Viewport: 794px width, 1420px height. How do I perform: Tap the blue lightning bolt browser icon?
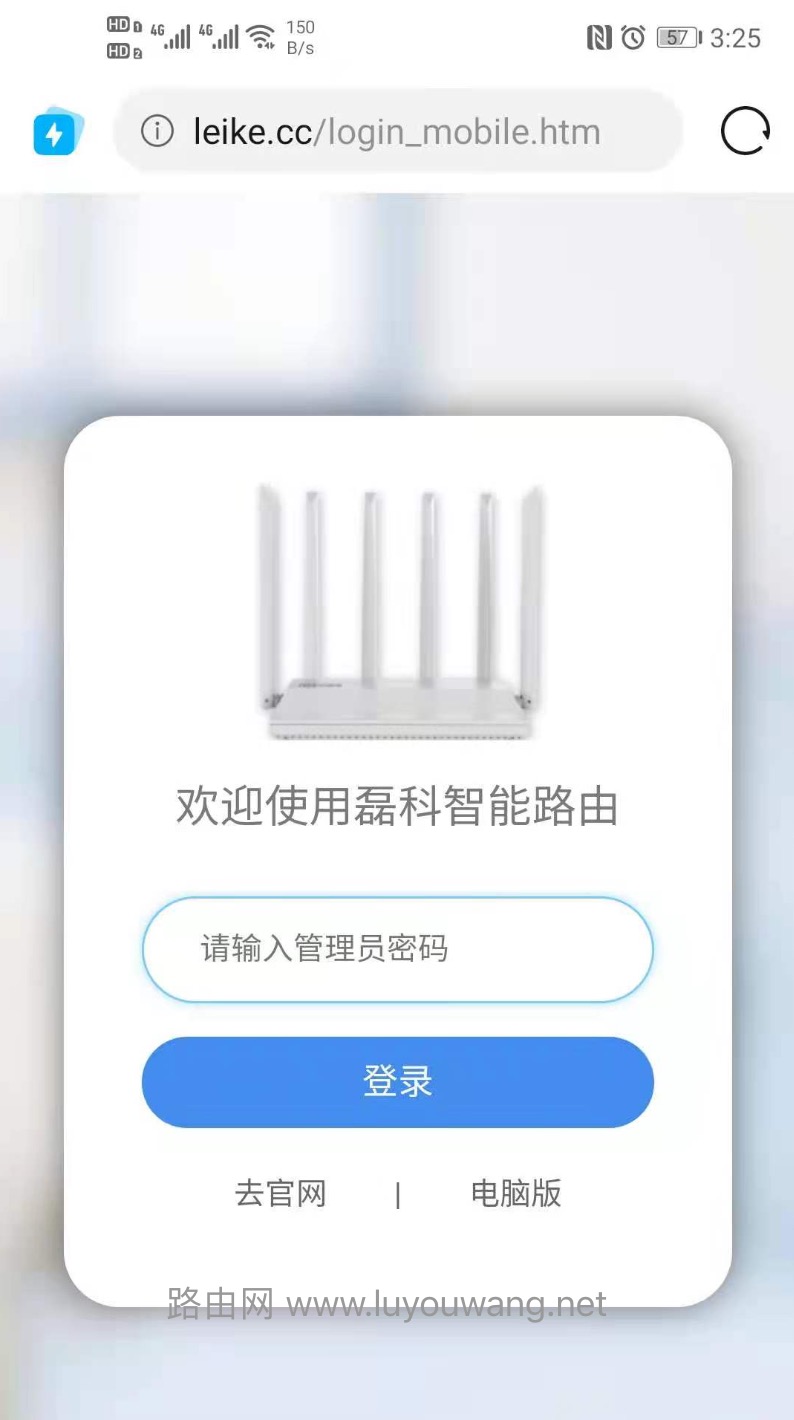[58, 131]
